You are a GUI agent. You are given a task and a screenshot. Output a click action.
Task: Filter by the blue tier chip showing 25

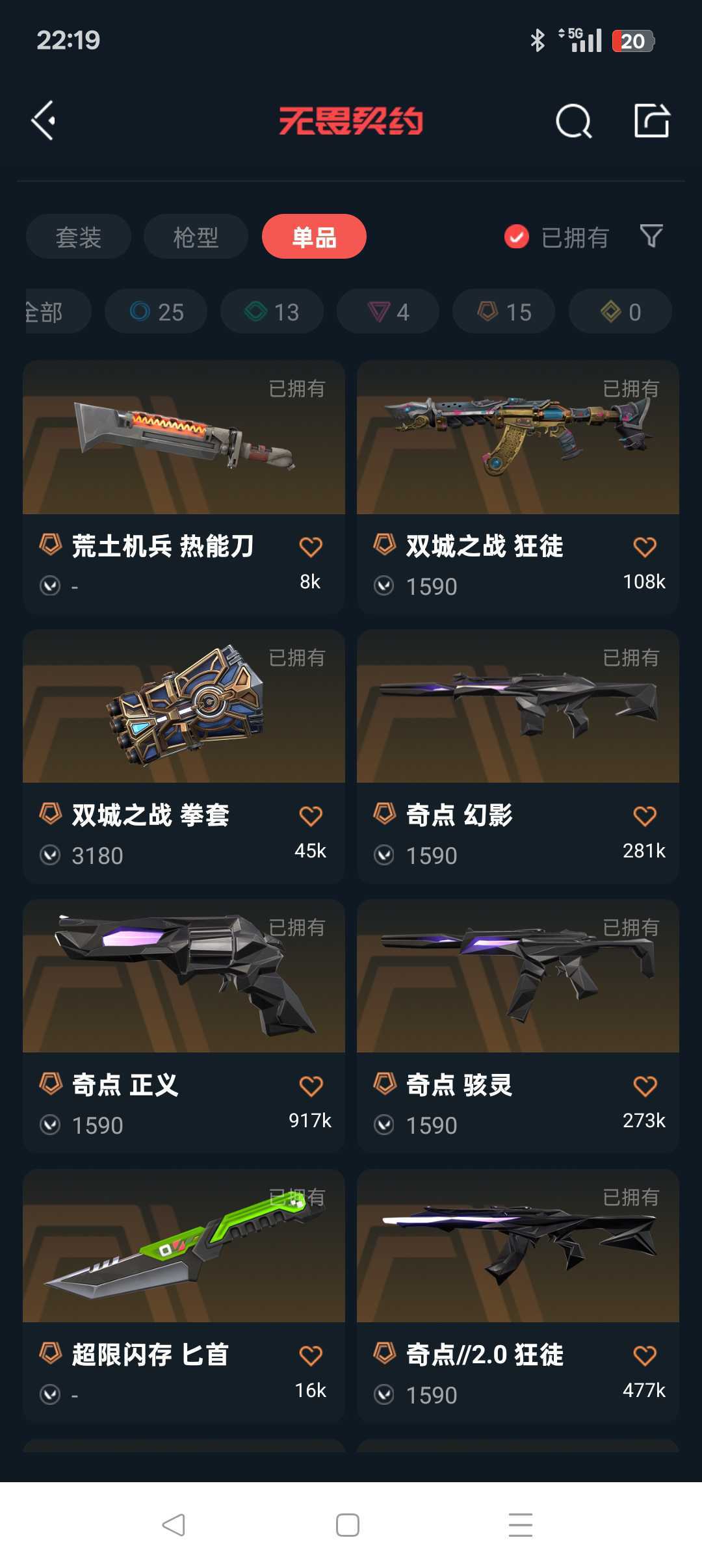[x=156, y=311]
